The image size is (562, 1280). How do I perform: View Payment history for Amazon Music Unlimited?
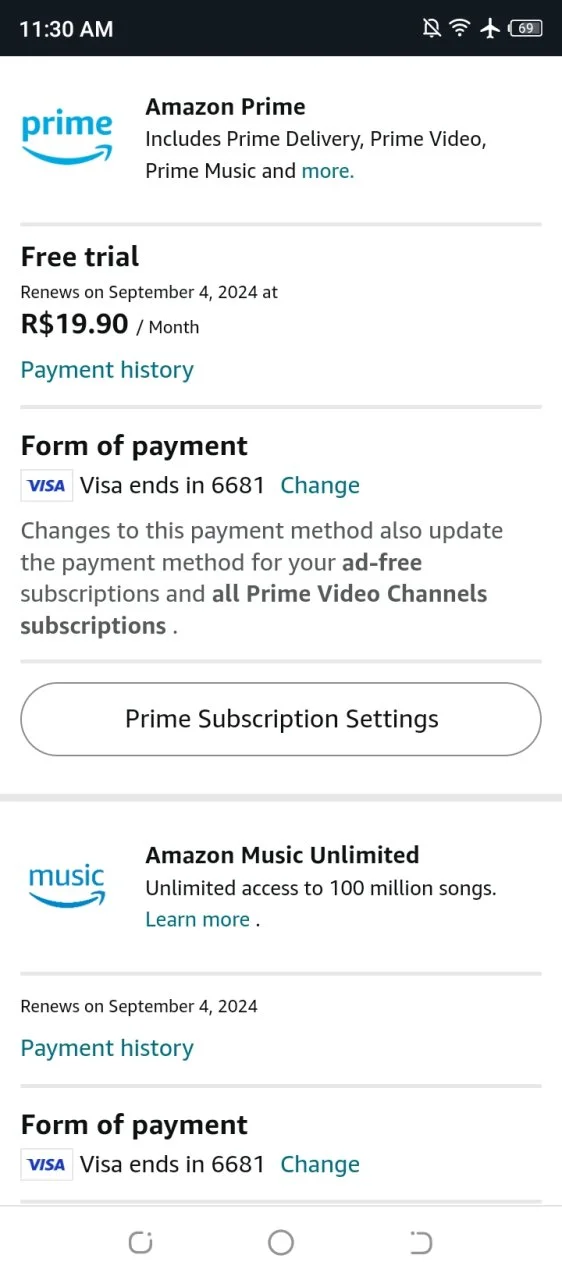[107, 1048]
